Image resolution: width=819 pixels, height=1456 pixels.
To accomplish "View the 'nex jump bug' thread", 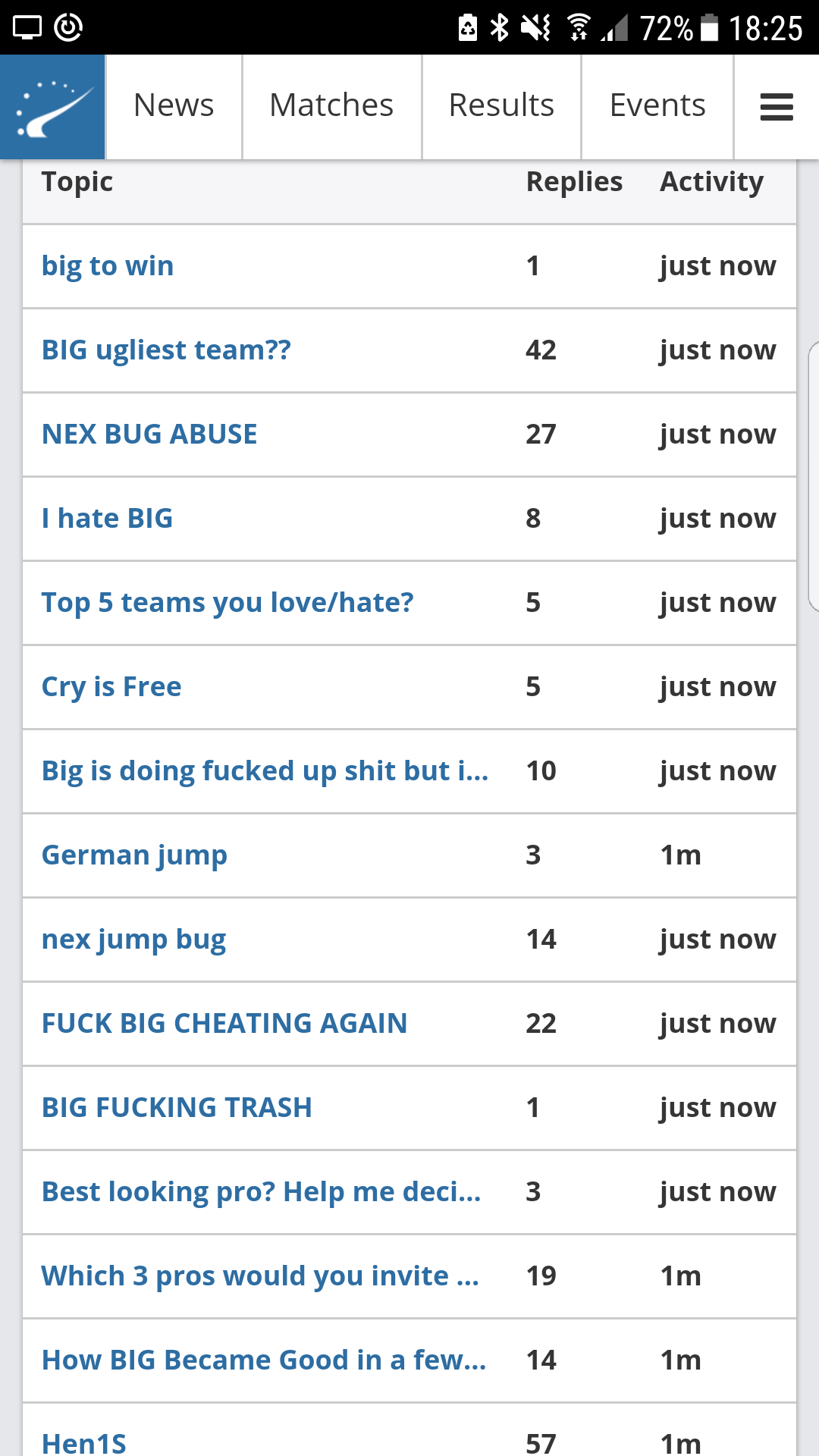I will tap(133, 940).
